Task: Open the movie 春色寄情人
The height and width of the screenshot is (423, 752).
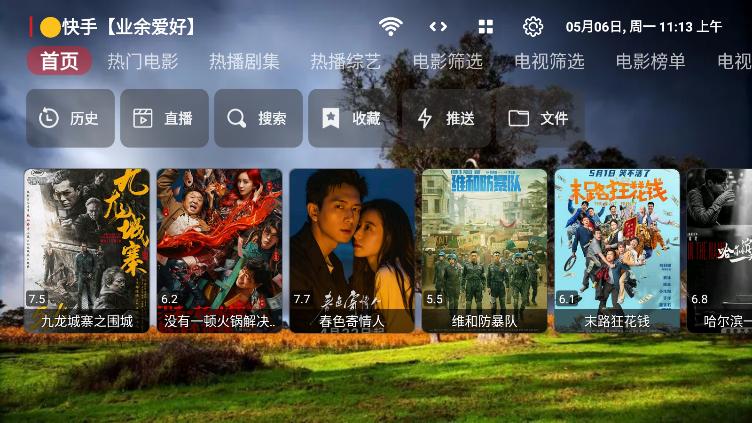Action: pyautogui.click(x=352, y=250)
